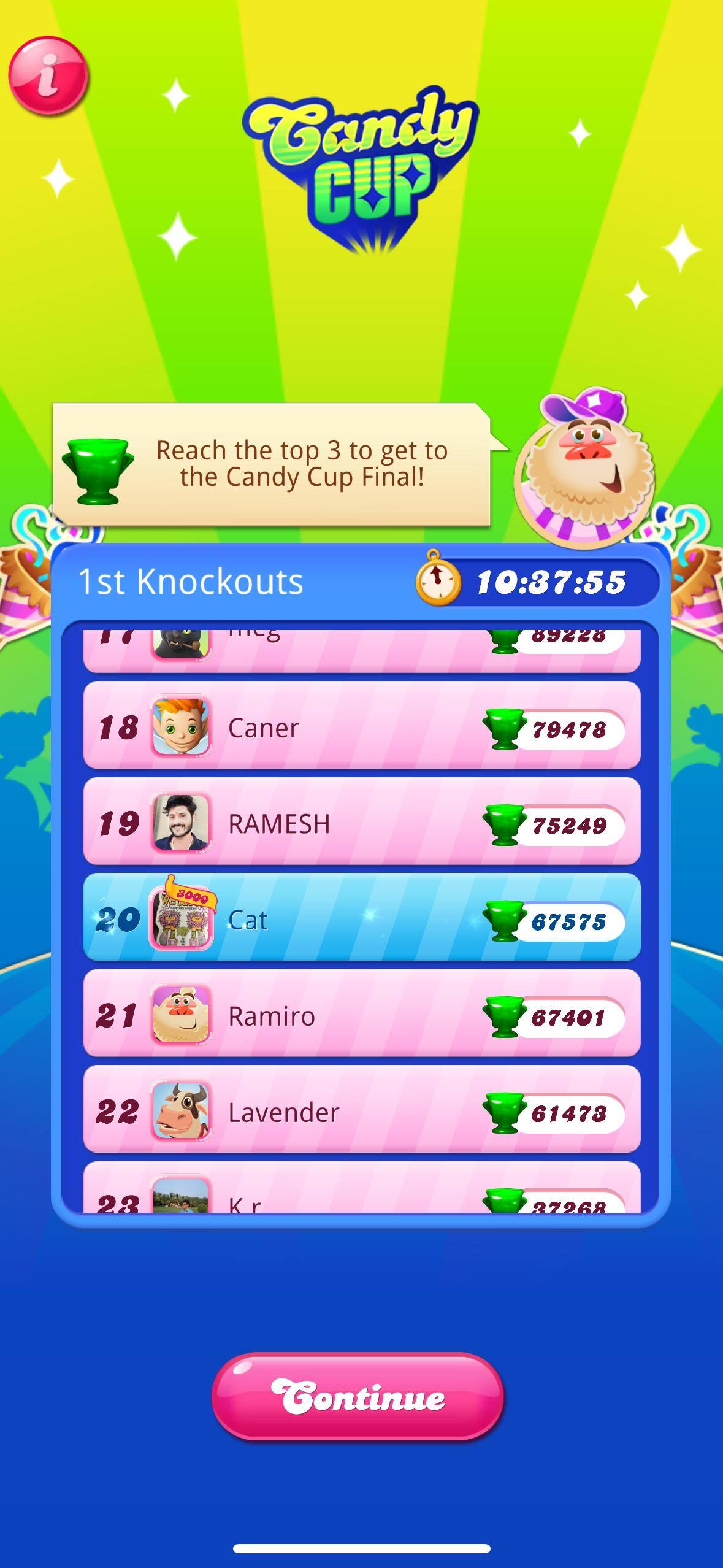Viewport: 723px width, 1568px height.
Task: Open the pink info button
Action: pyautogui.click(x=48, y=75)
